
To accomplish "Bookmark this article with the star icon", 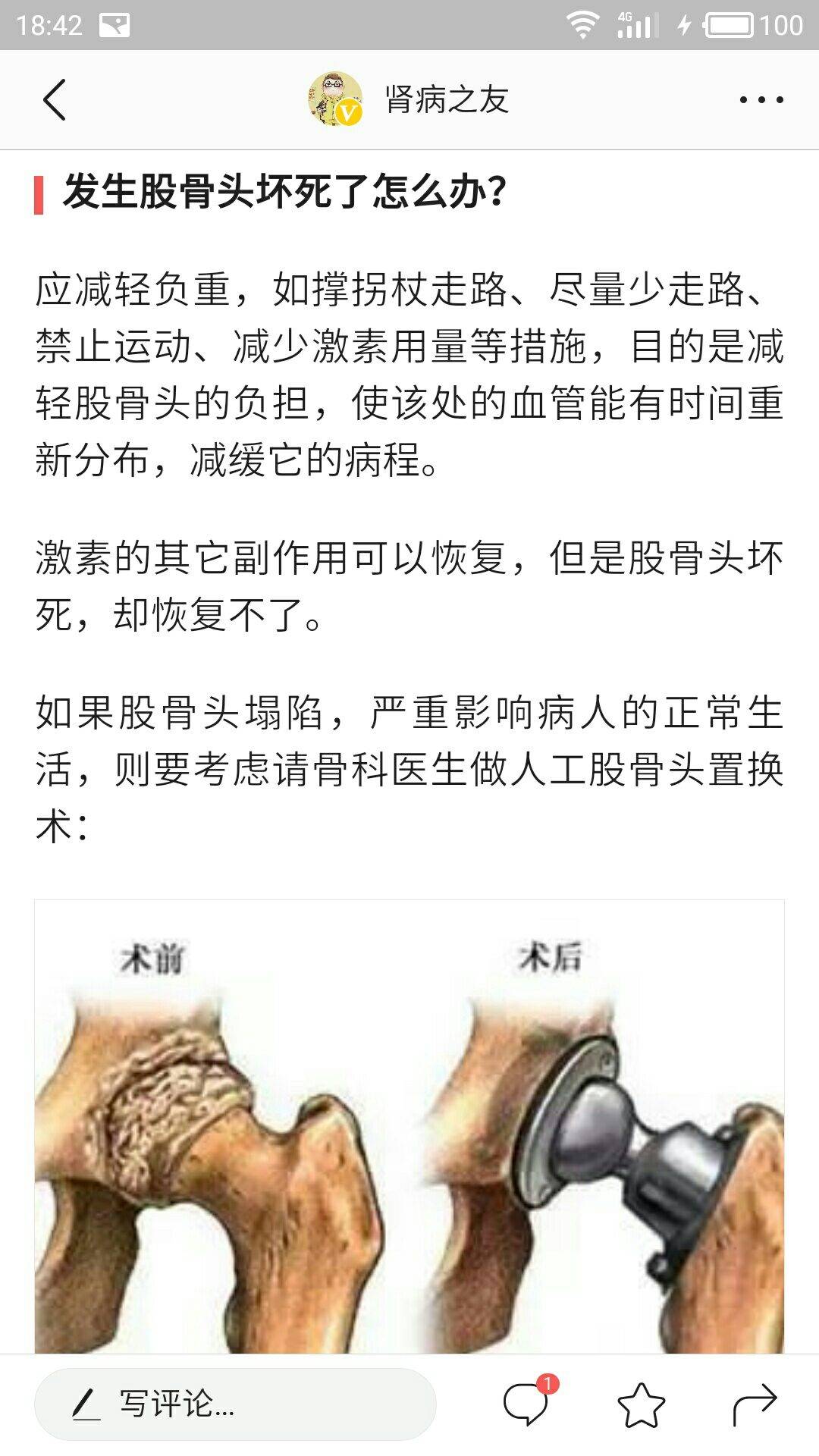I will click(641, 1404).
